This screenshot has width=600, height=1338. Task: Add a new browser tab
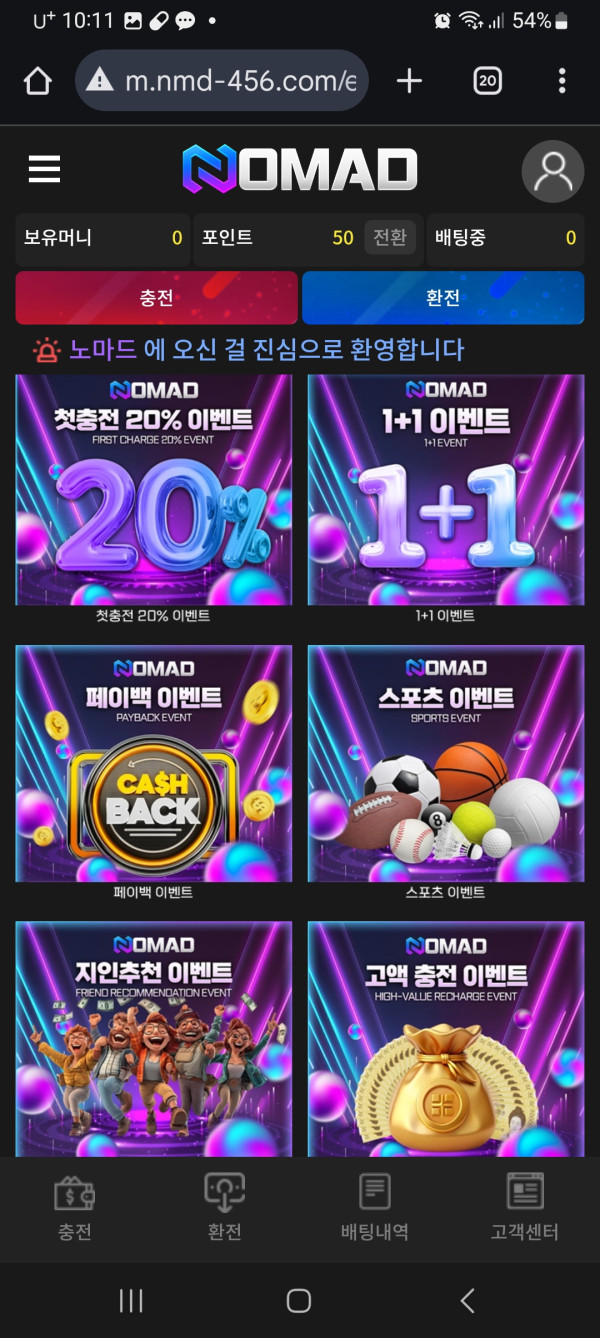409,81
